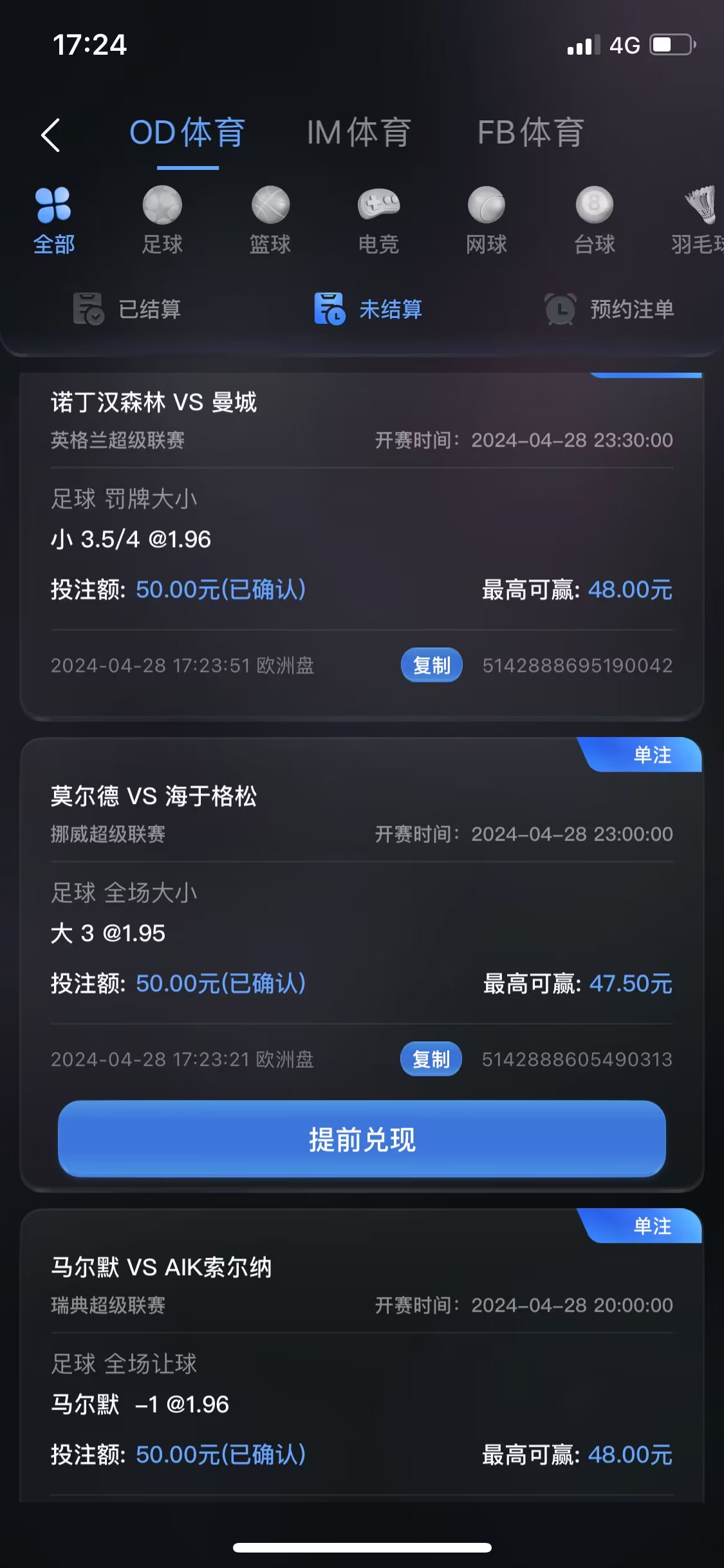Go back using the back arrow
Viewport: 724px width, 1568px height.
(x=50, y=135)
